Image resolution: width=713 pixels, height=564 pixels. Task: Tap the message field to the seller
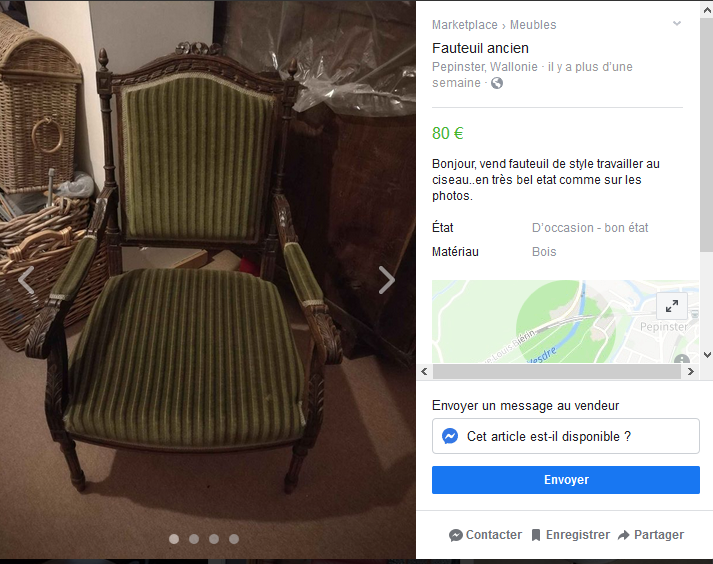click(565, 436)
